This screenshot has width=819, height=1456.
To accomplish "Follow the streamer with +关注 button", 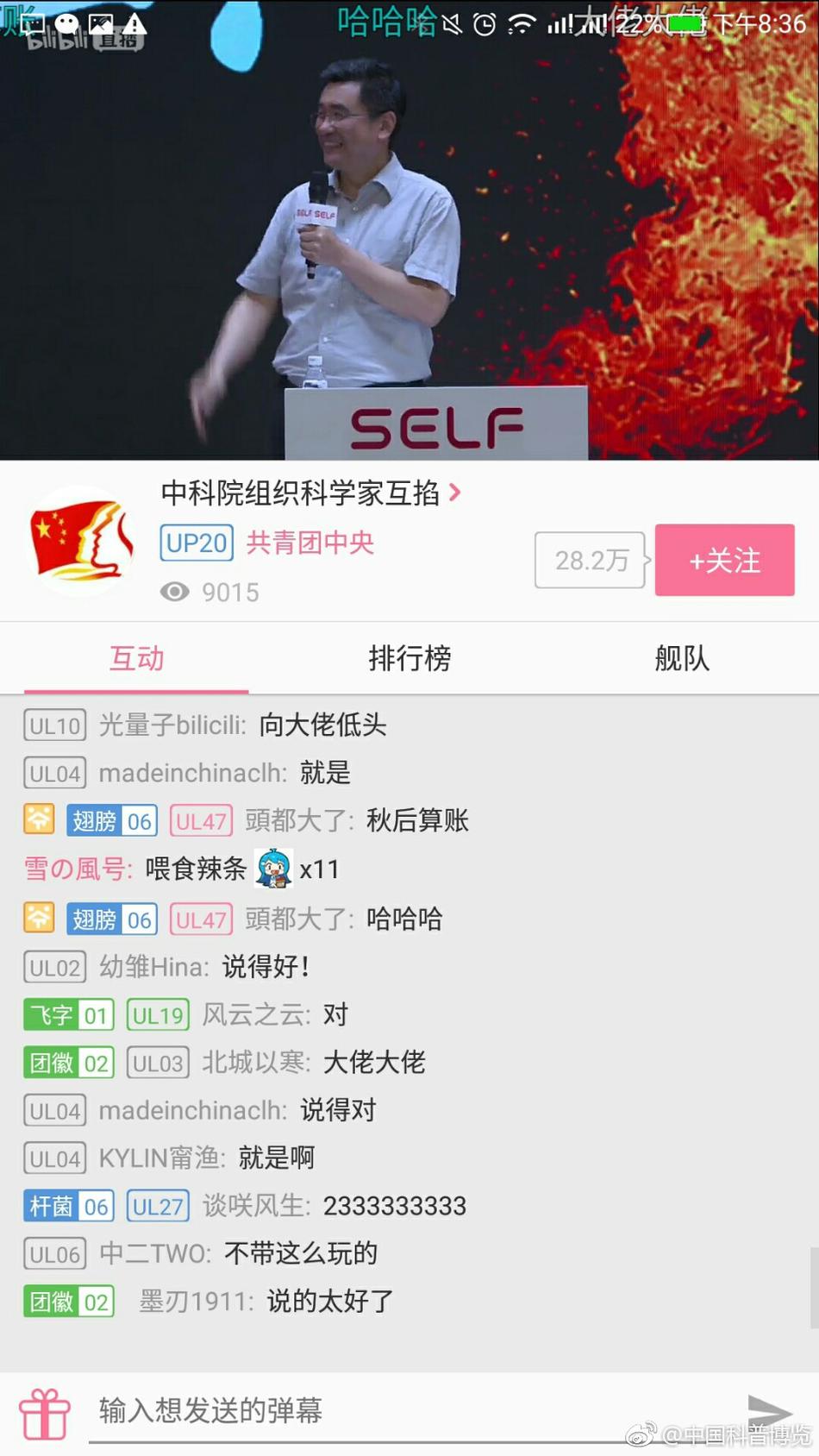I will (x=724, y=560).
